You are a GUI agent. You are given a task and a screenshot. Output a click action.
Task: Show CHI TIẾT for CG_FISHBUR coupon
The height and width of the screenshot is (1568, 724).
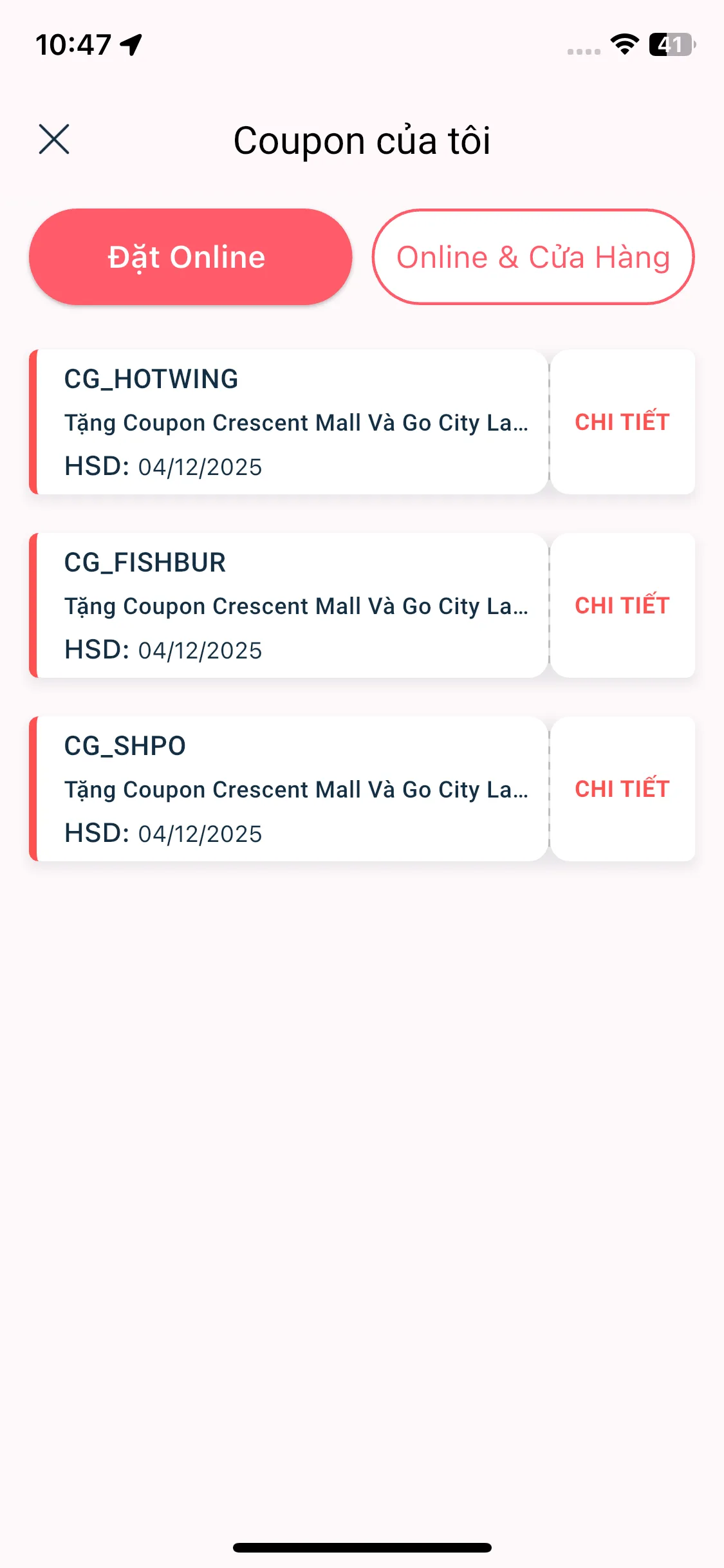click(x=622, y=606)
